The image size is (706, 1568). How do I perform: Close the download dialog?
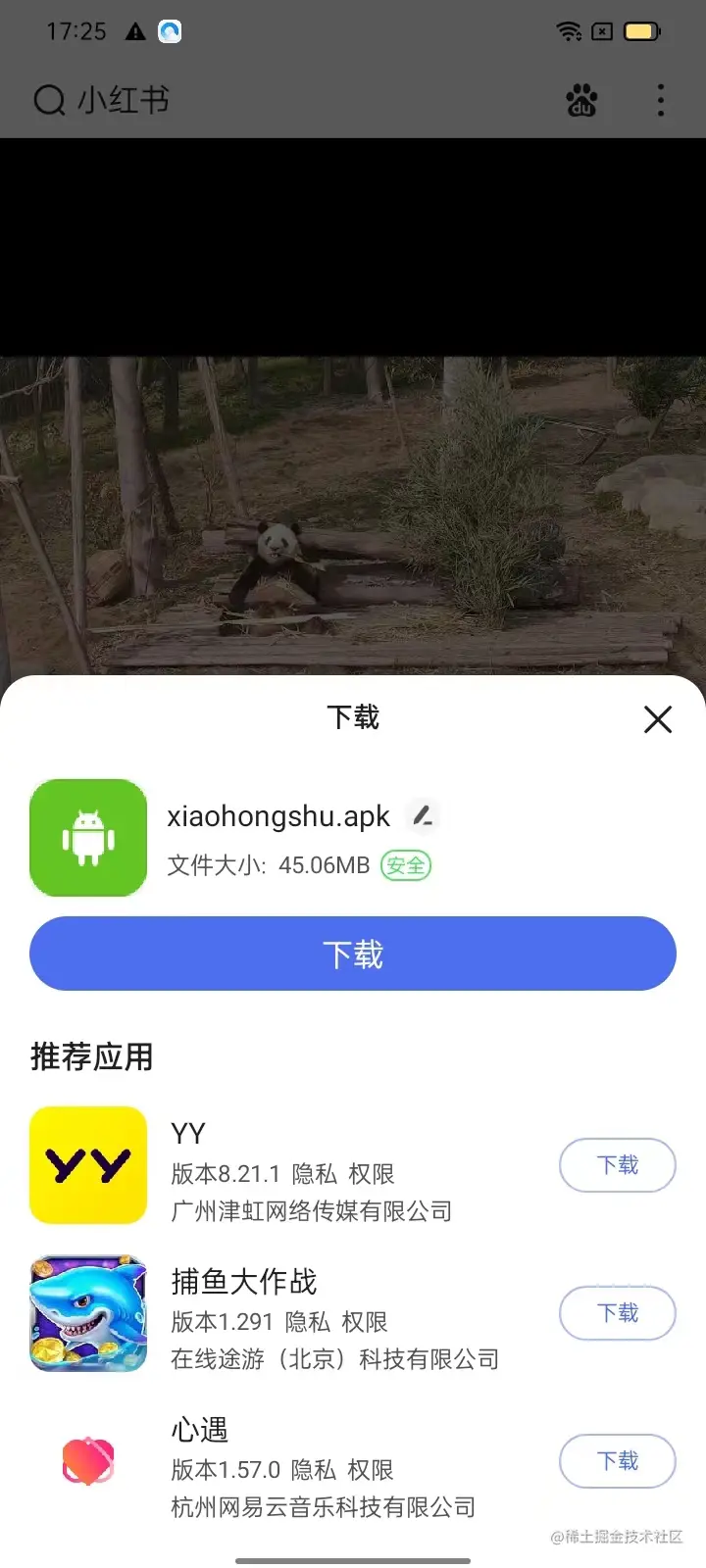click(x=658, y=719)
